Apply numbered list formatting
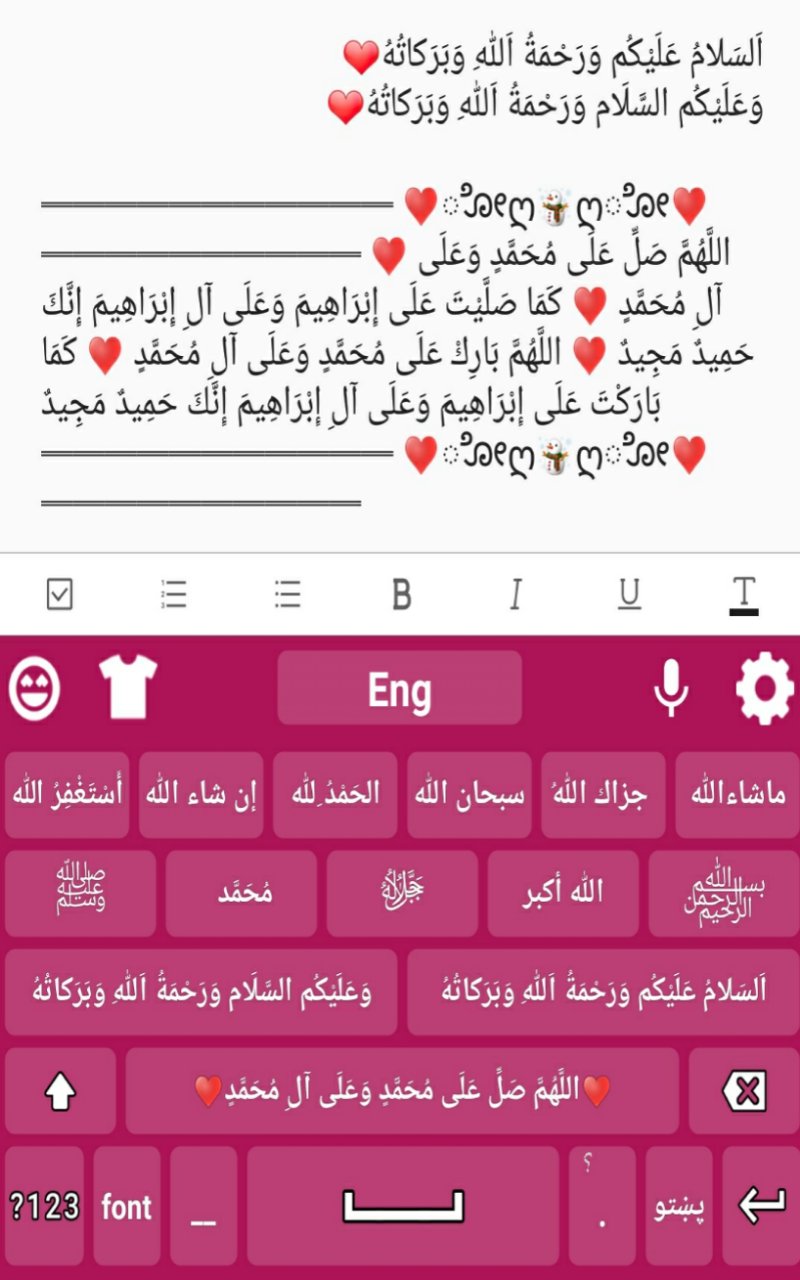This screenshot has width=800, height=1280. point(174,595)
